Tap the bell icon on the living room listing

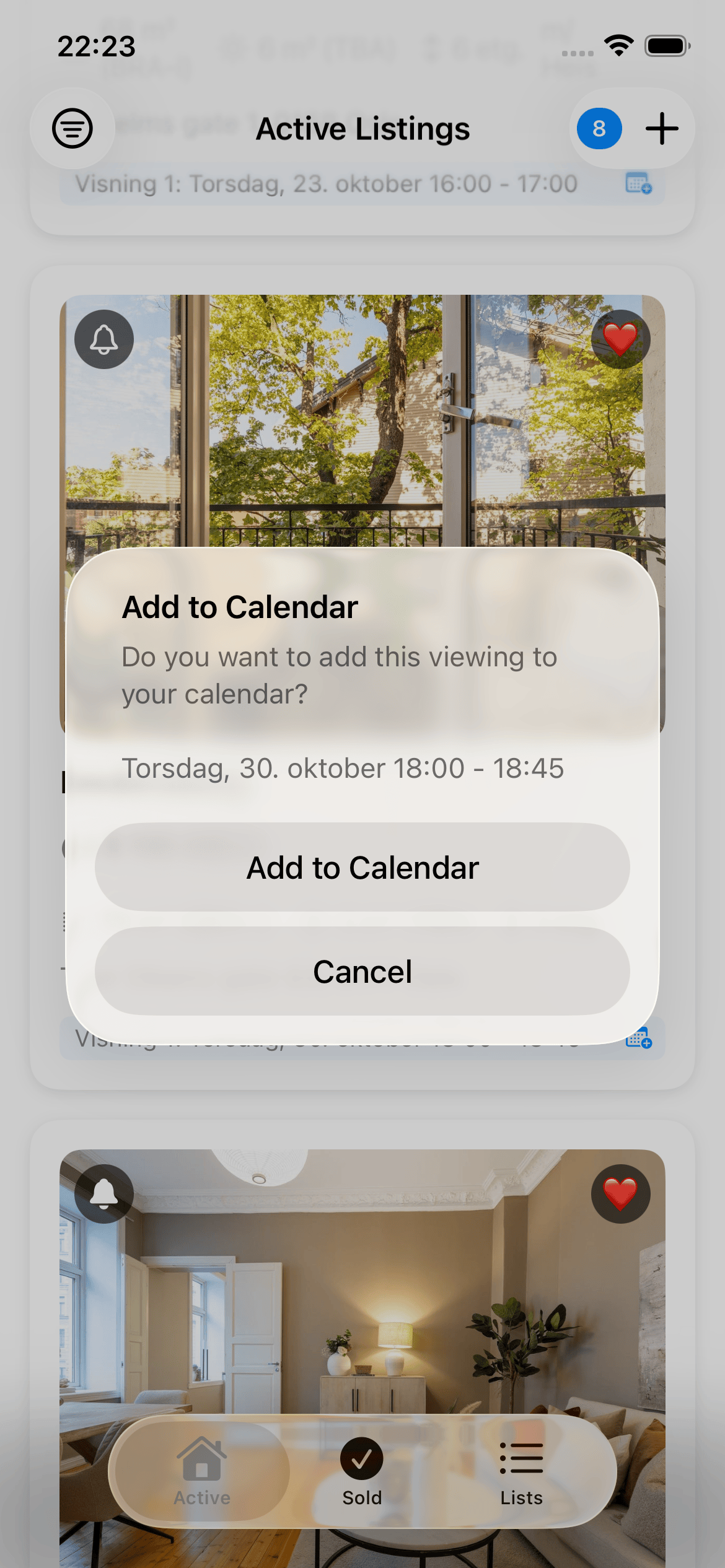click(x=103, y=1195)
